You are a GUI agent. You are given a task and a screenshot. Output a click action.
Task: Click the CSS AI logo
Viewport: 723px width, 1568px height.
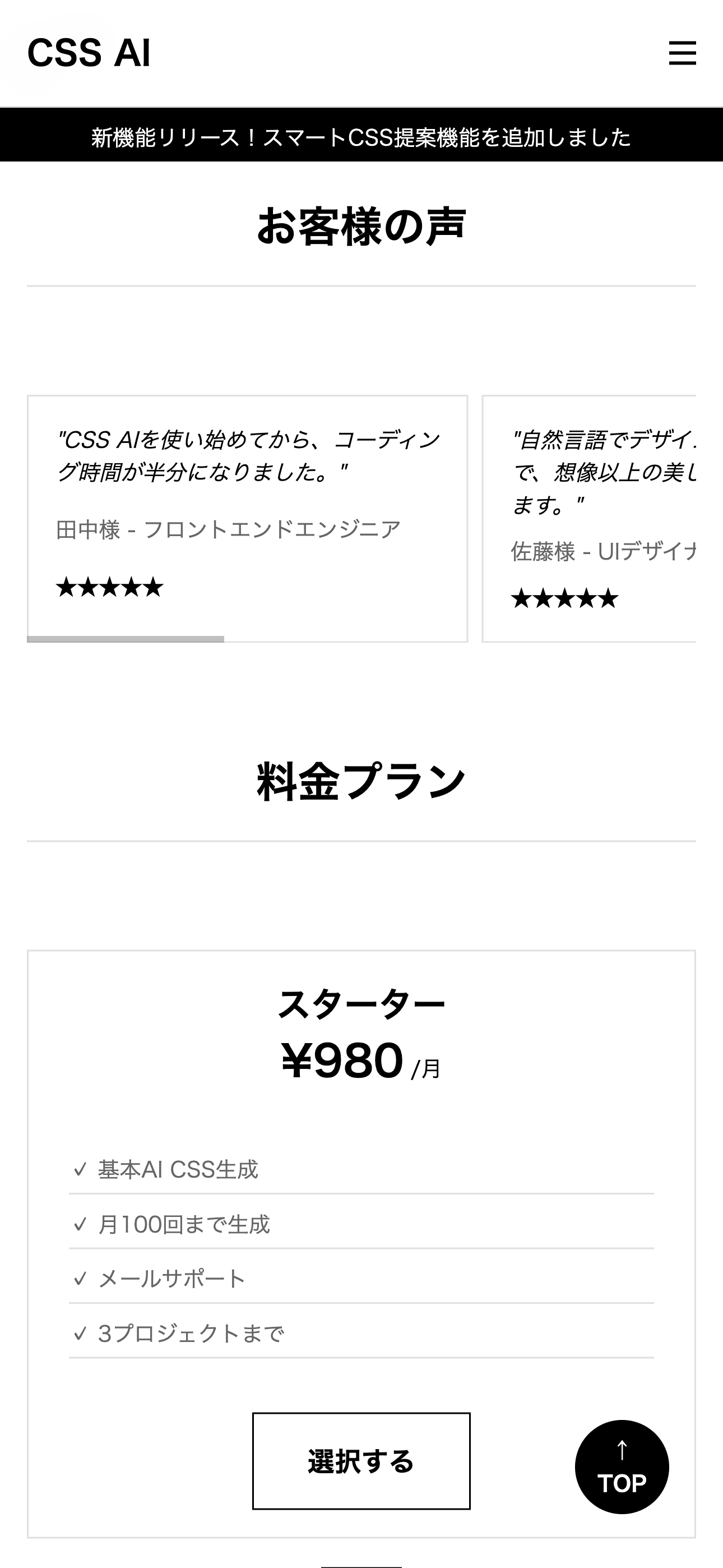point(89,53)
